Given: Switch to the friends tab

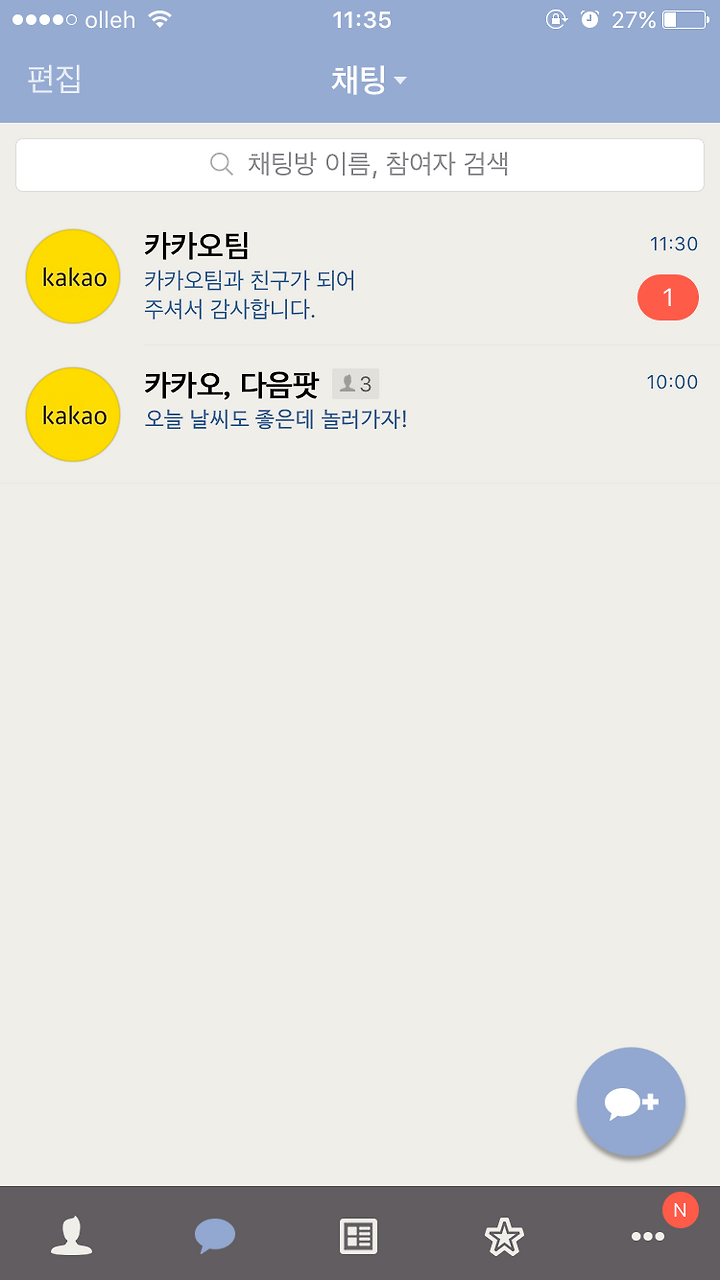Looking at the screenshot, I should click(72, 1236).
